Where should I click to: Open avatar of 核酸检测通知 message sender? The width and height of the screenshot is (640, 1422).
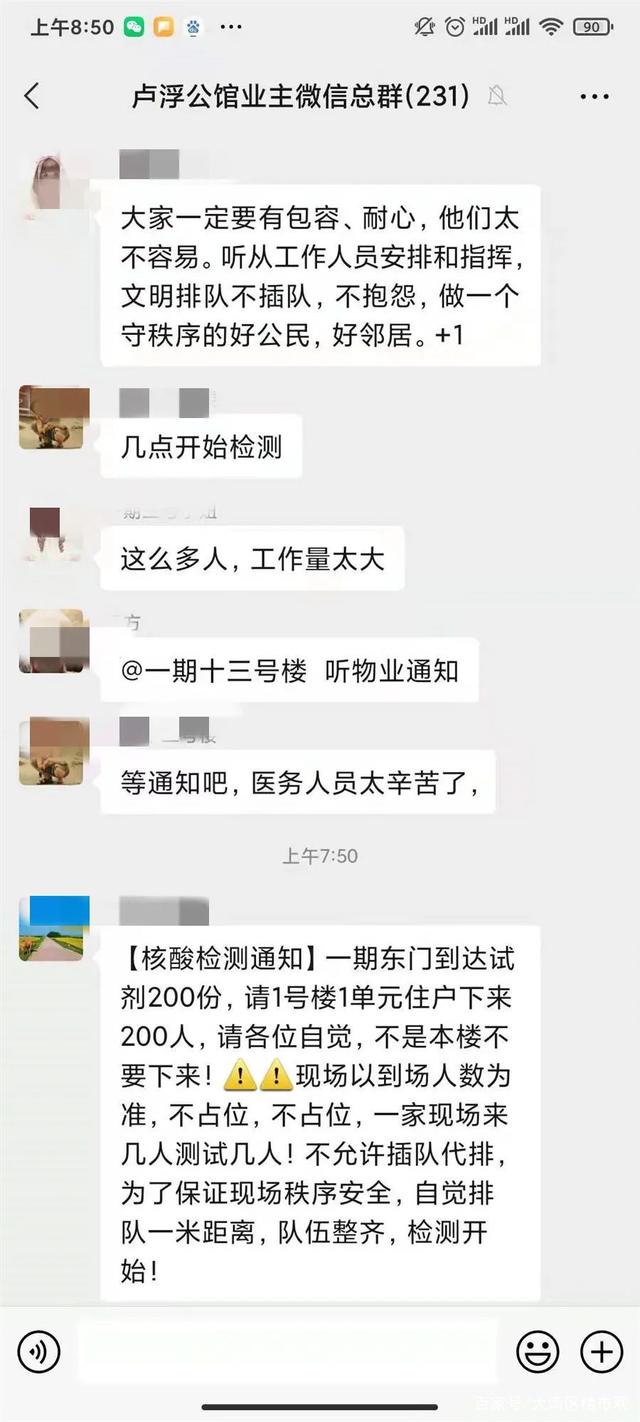coord(54,929)
